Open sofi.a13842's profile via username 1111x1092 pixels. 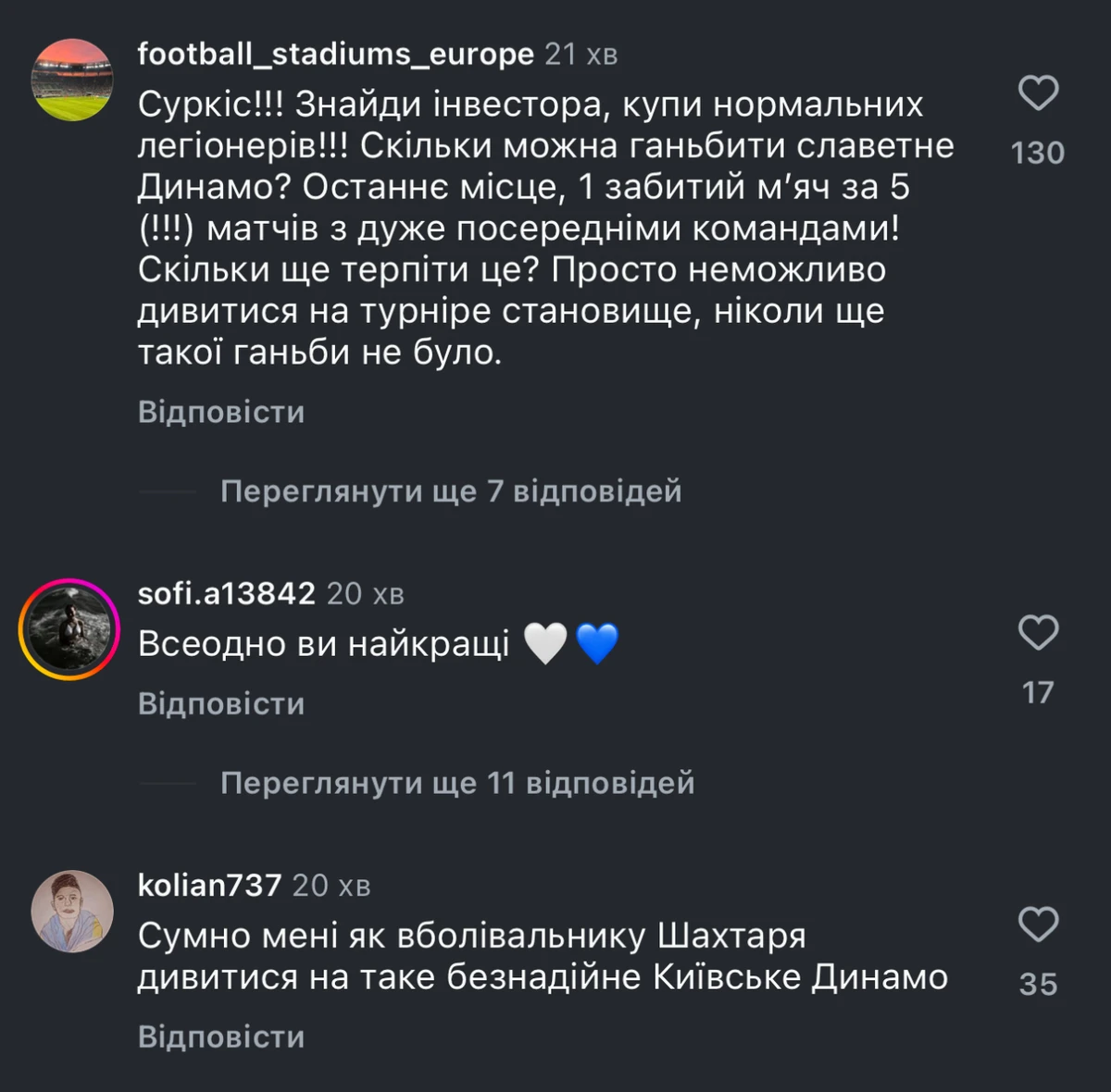[226, 593]
